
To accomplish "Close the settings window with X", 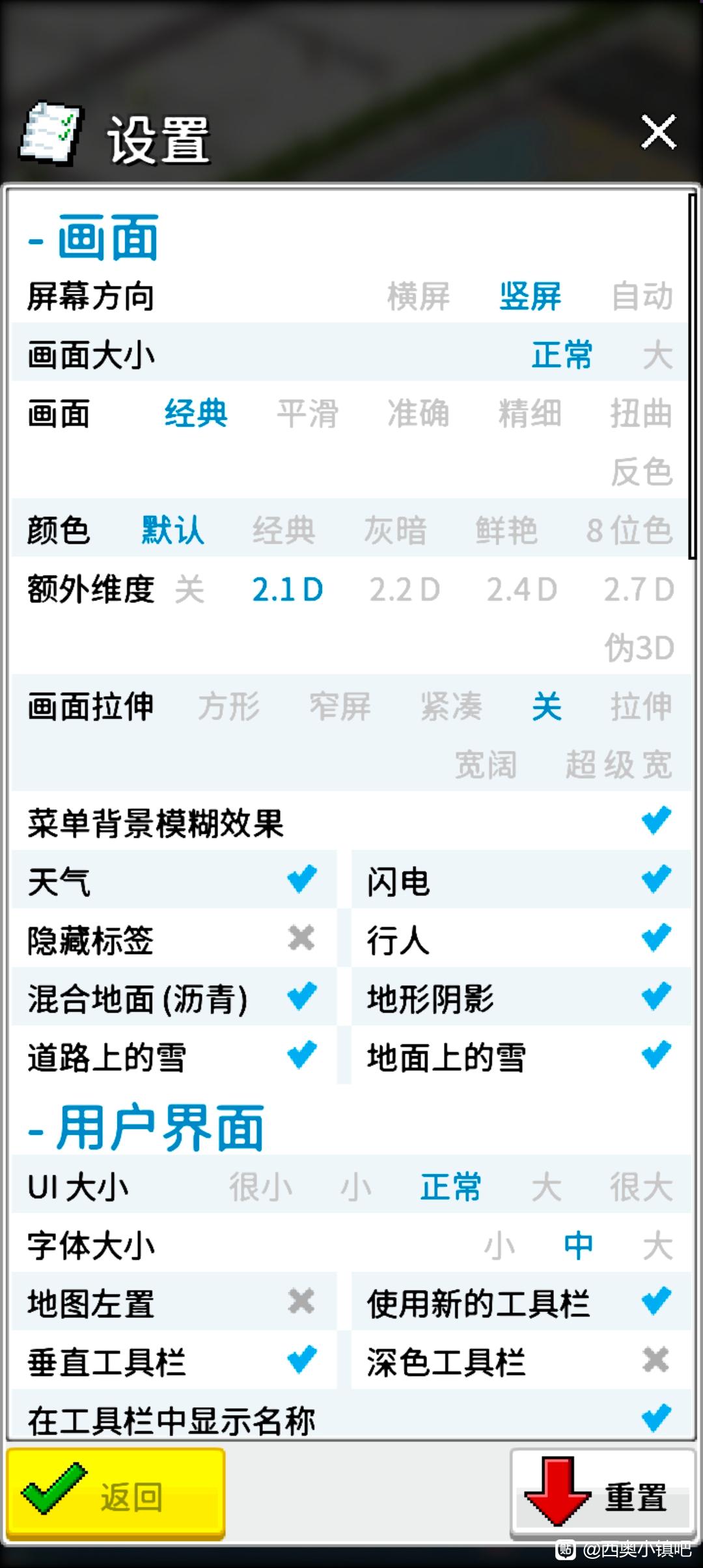I will [x=658, y=133].
